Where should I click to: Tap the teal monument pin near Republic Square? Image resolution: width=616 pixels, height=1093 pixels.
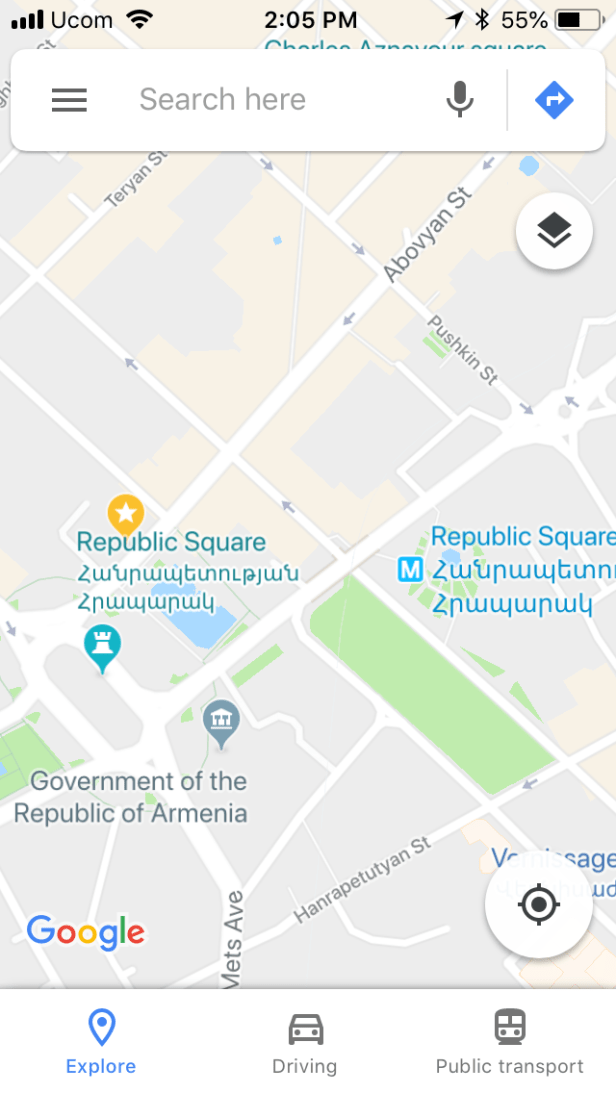tap(102, 646)
